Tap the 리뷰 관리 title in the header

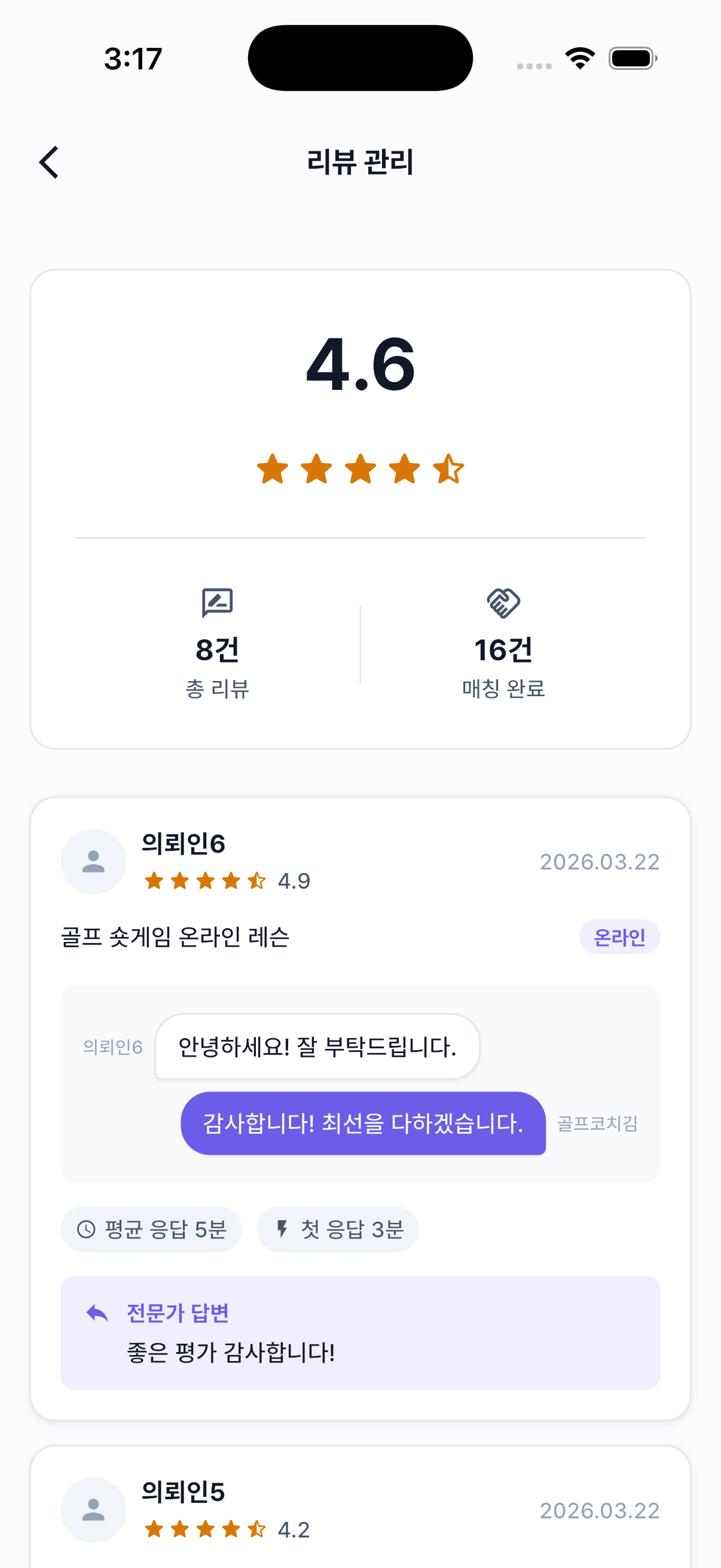pyautogui.click(x=360, y=162)
